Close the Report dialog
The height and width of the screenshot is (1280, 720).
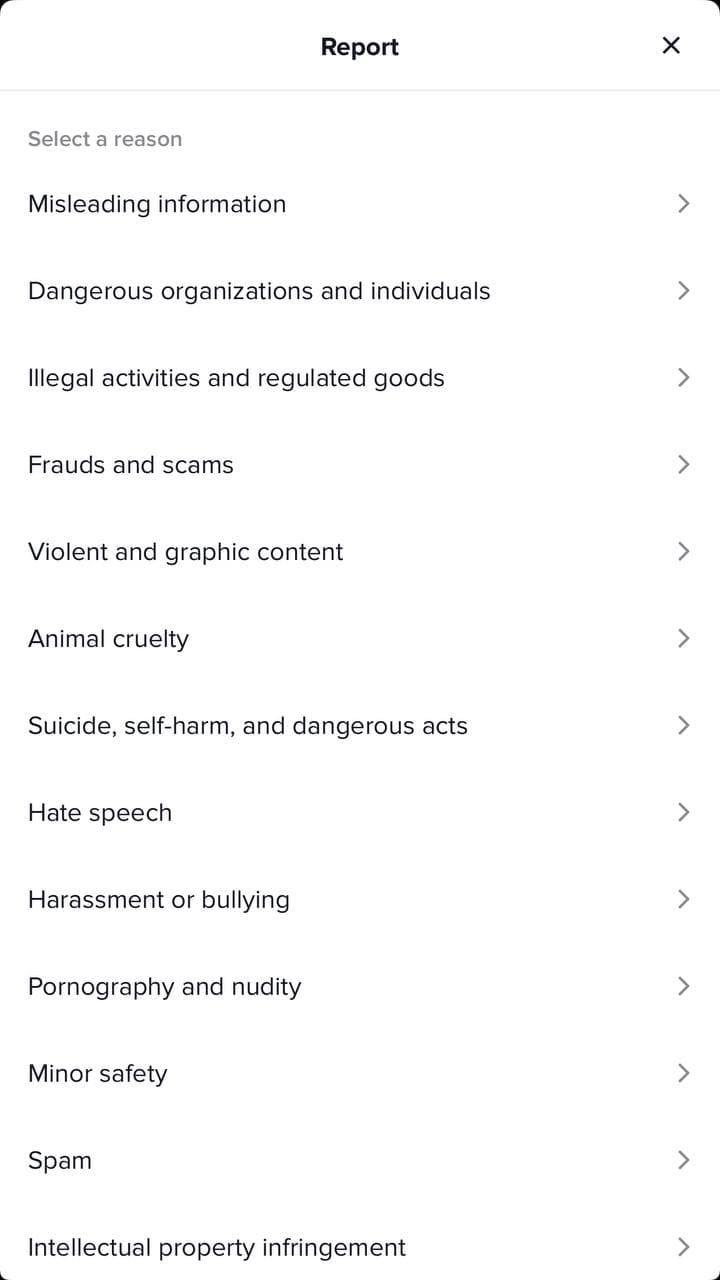pos(671,45)
